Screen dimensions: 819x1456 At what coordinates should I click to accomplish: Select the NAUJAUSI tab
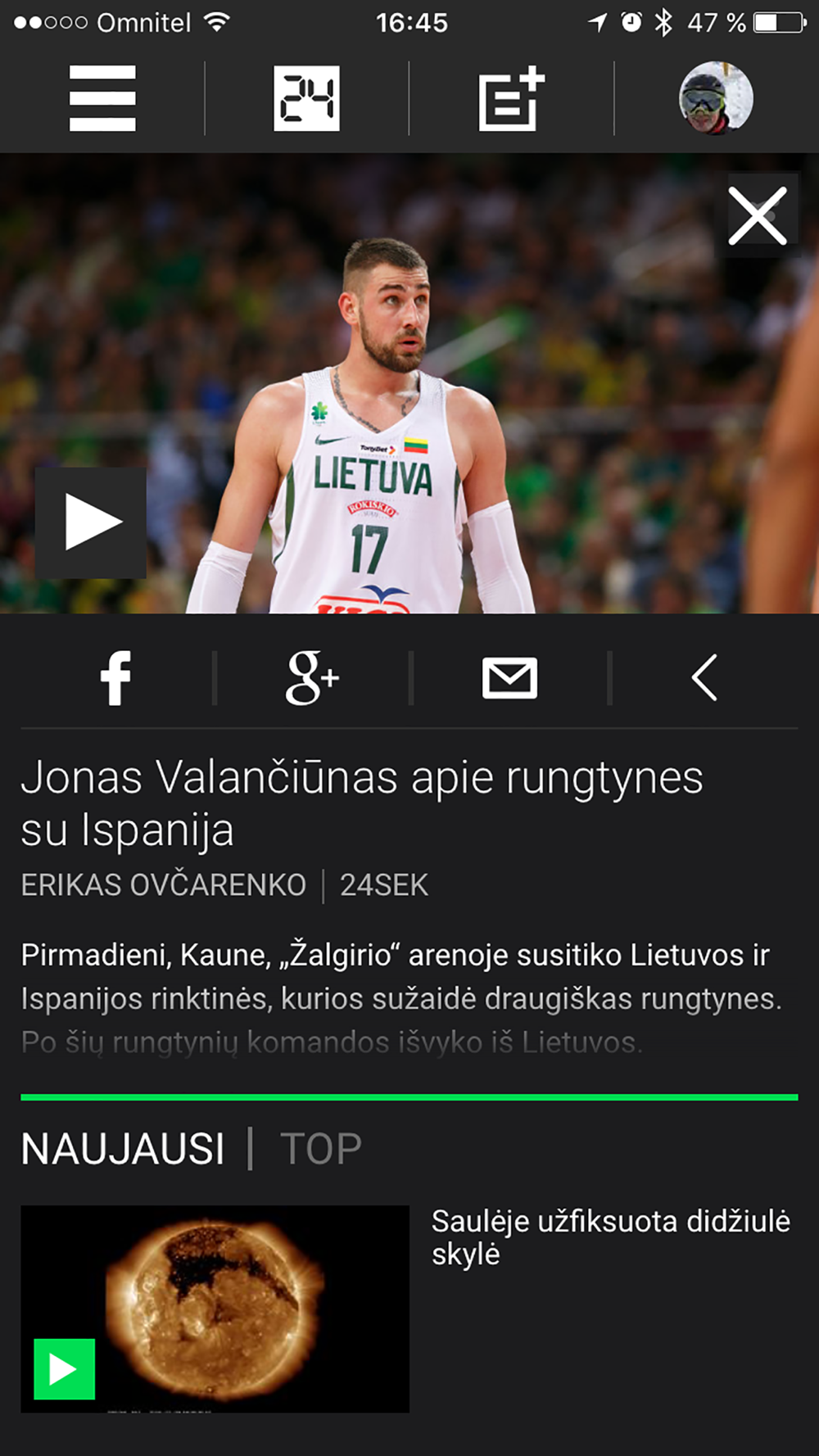pyautogui.click(x=123, y=1149)
